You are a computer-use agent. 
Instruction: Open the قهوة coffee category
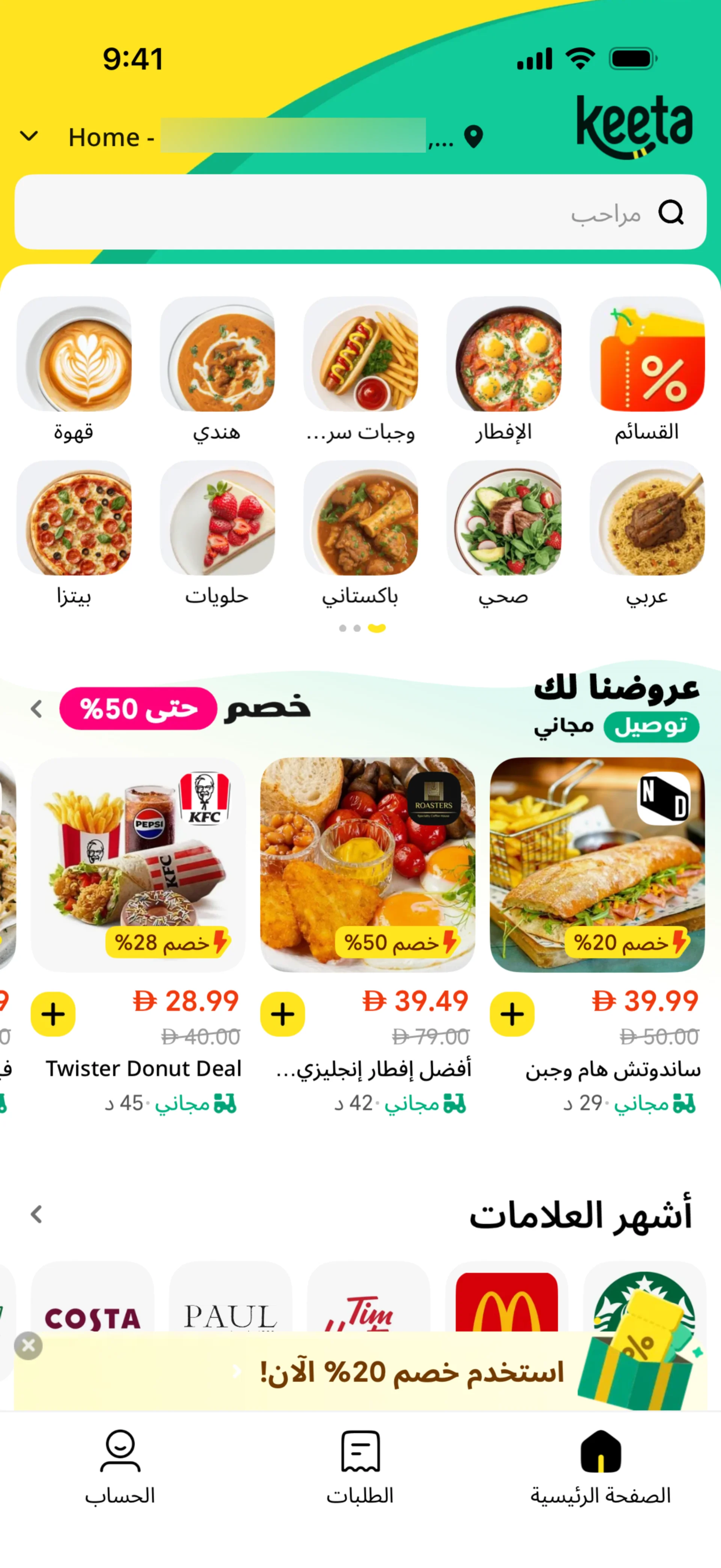[x=74, y=354]
